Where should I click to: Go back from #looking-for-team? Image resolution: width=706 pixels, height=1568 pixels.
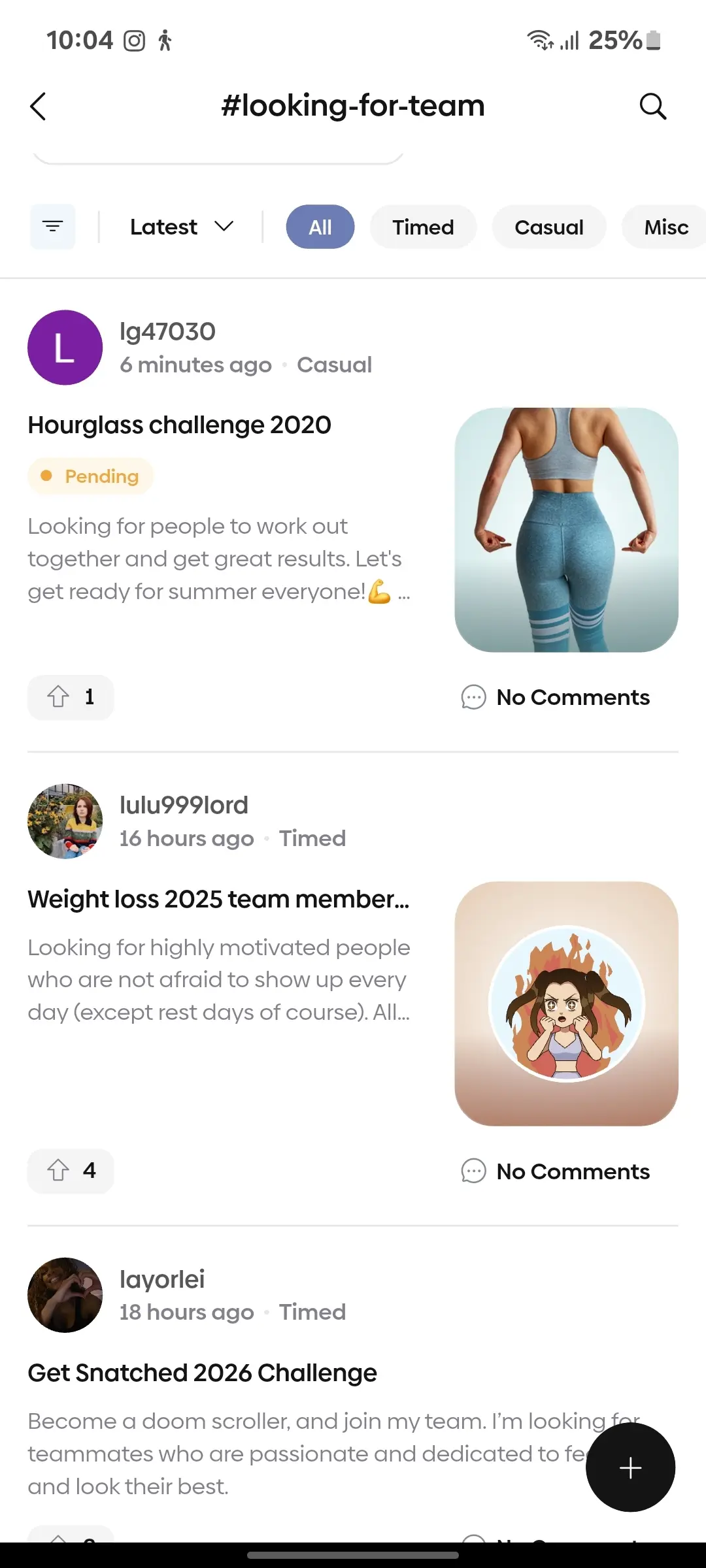pos(38,106)
